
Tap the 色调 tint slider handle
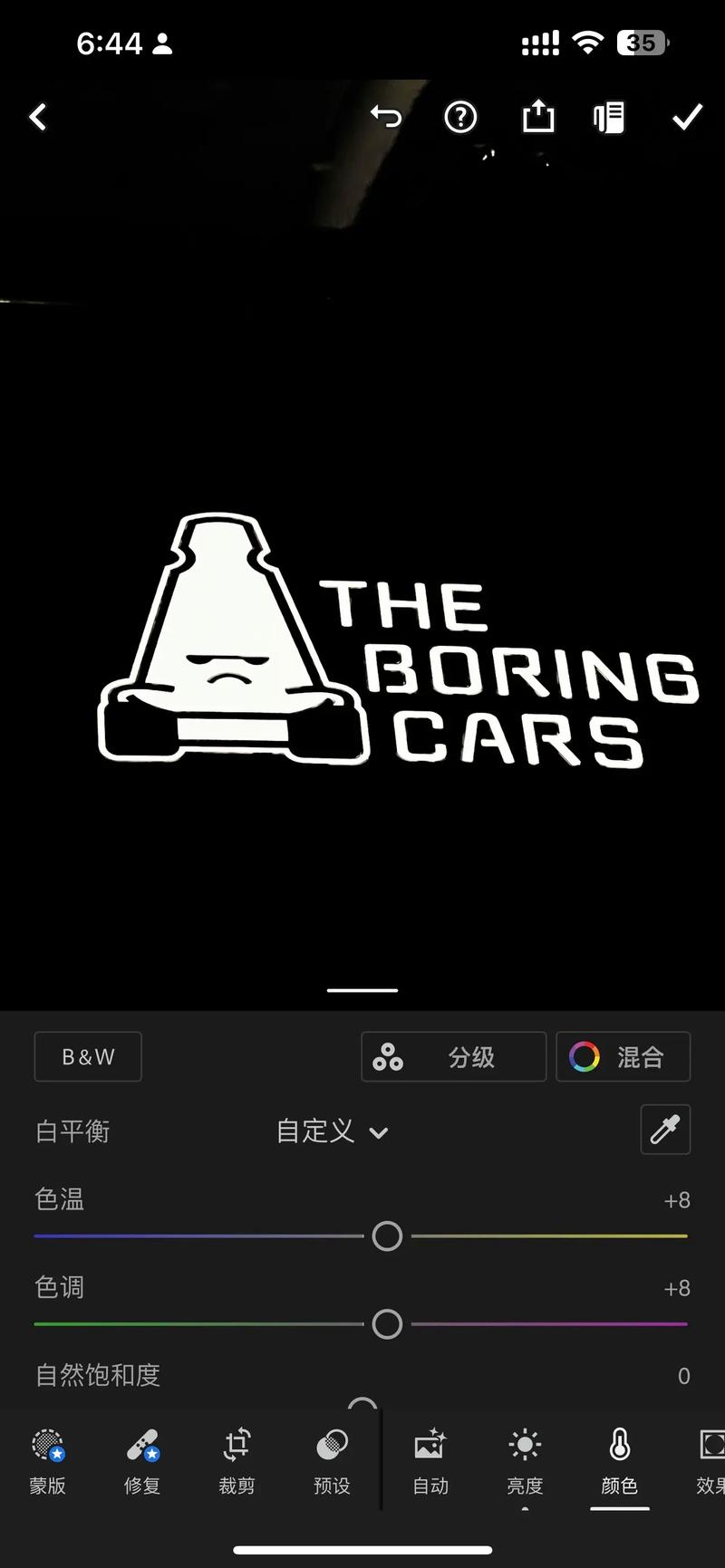tap(387, 1323)
